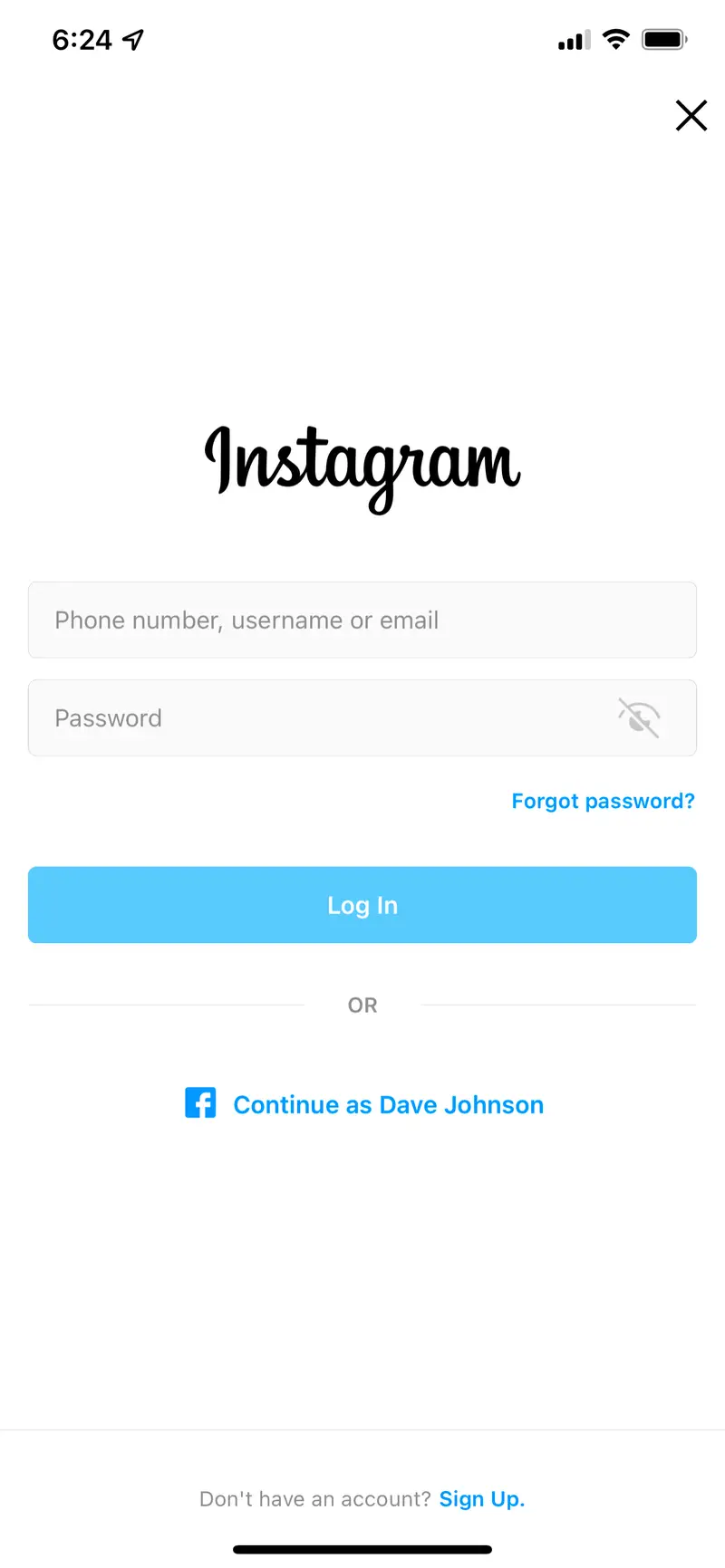Click the Log In button
The width and height of the screenshot is (725, 1568).
[x=362, y=904]
